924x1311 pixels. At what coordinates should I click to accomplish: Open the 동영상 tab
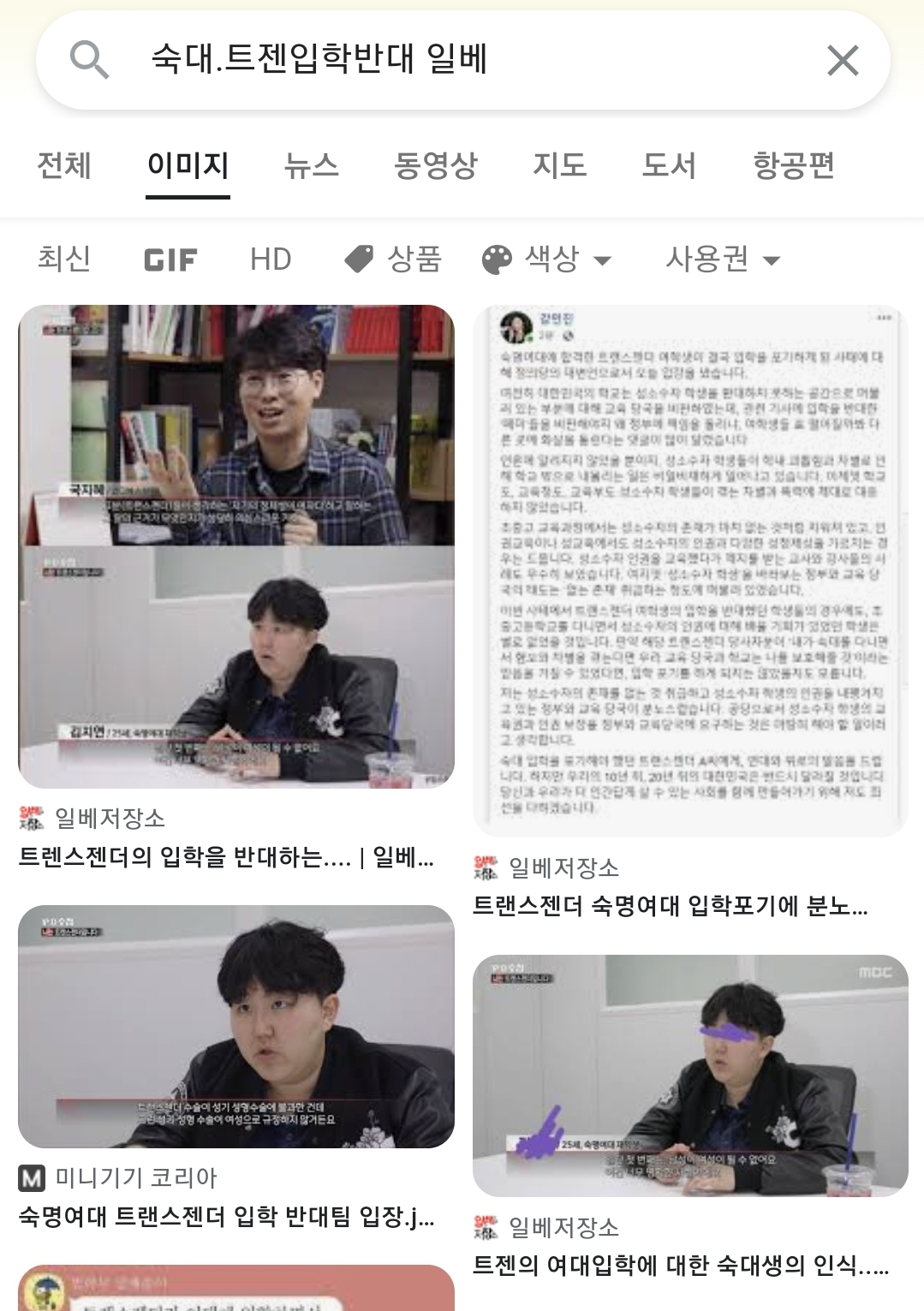pos(436,165)
